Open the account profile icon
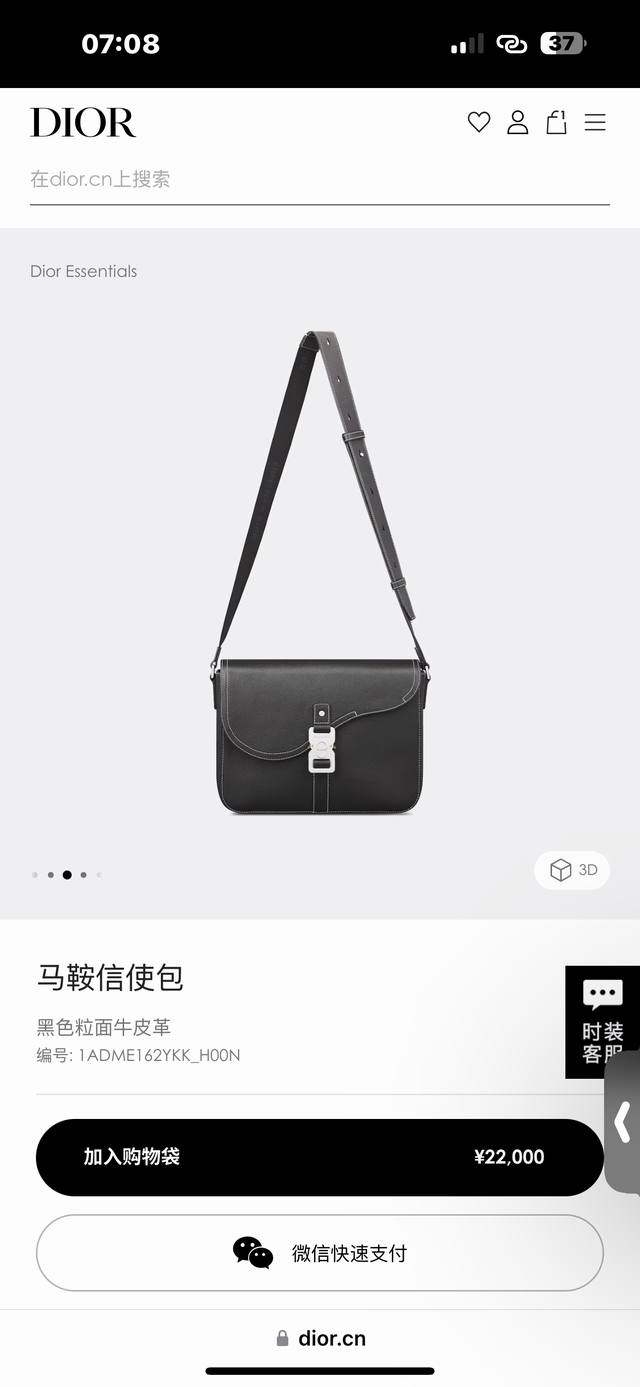The height and width of the screenshot is (1387, 640). (x=517, y=122)
